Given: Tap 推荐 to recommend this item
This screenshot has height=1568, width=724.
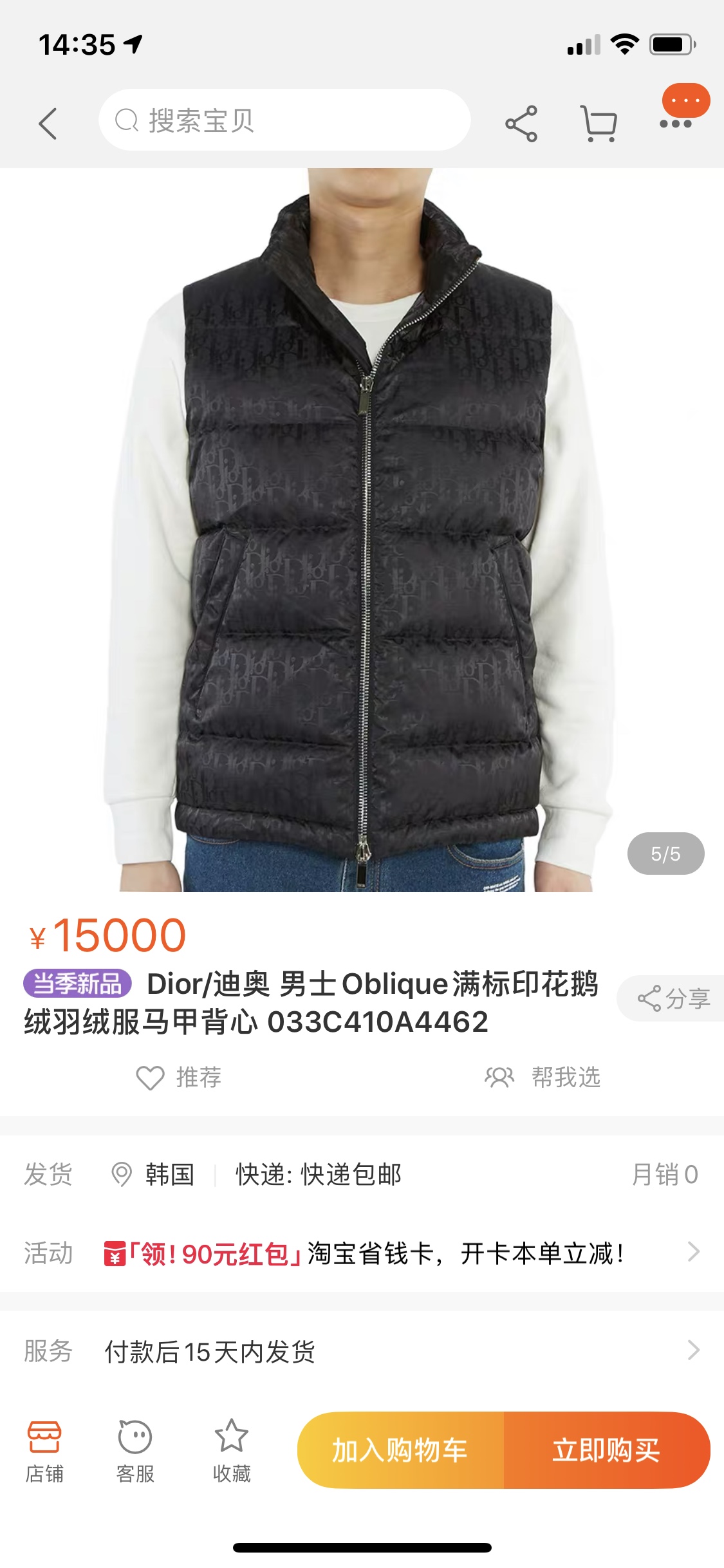Looking at the screenshot, I should point(180,1078).
